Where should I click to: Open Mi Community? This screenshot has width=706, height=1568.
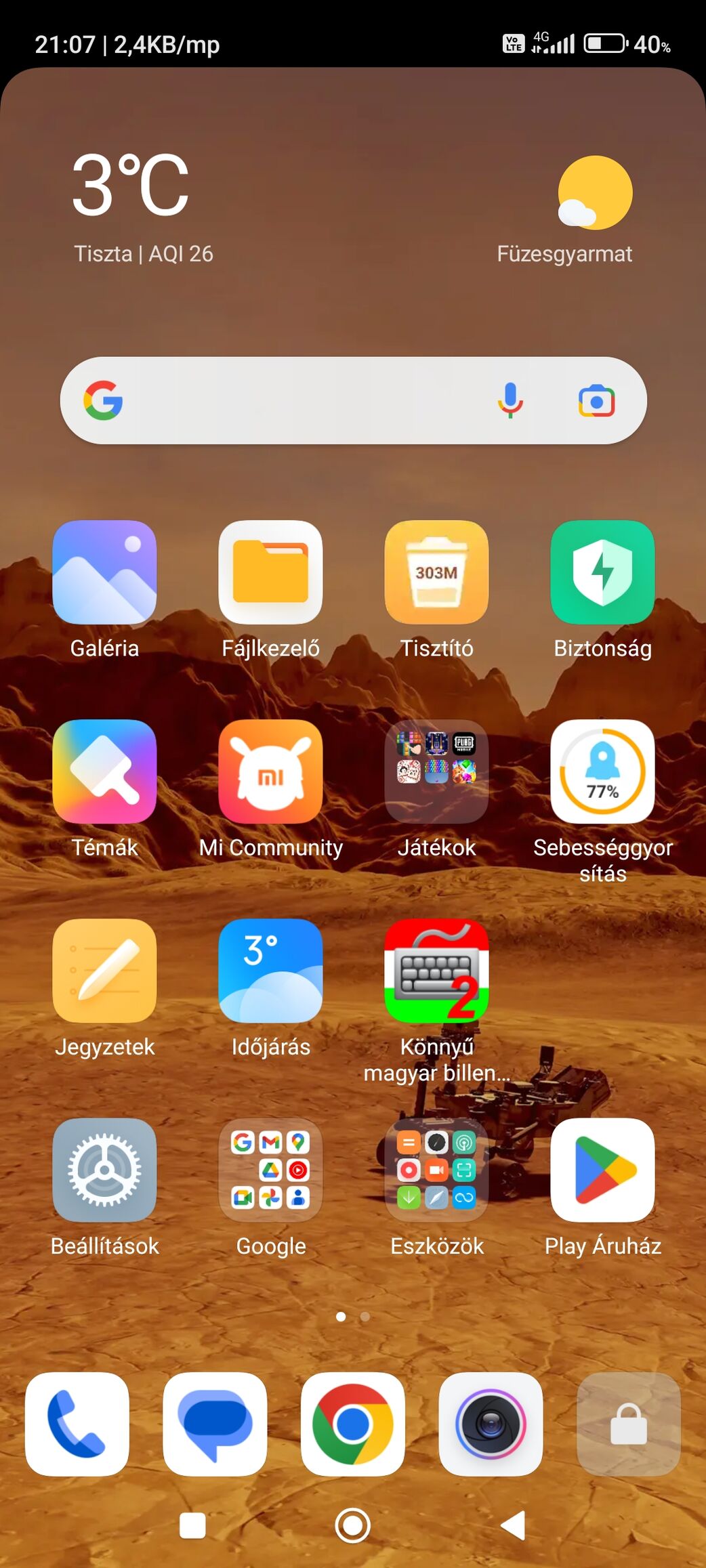pyautogui.click(x=270, y=771)
